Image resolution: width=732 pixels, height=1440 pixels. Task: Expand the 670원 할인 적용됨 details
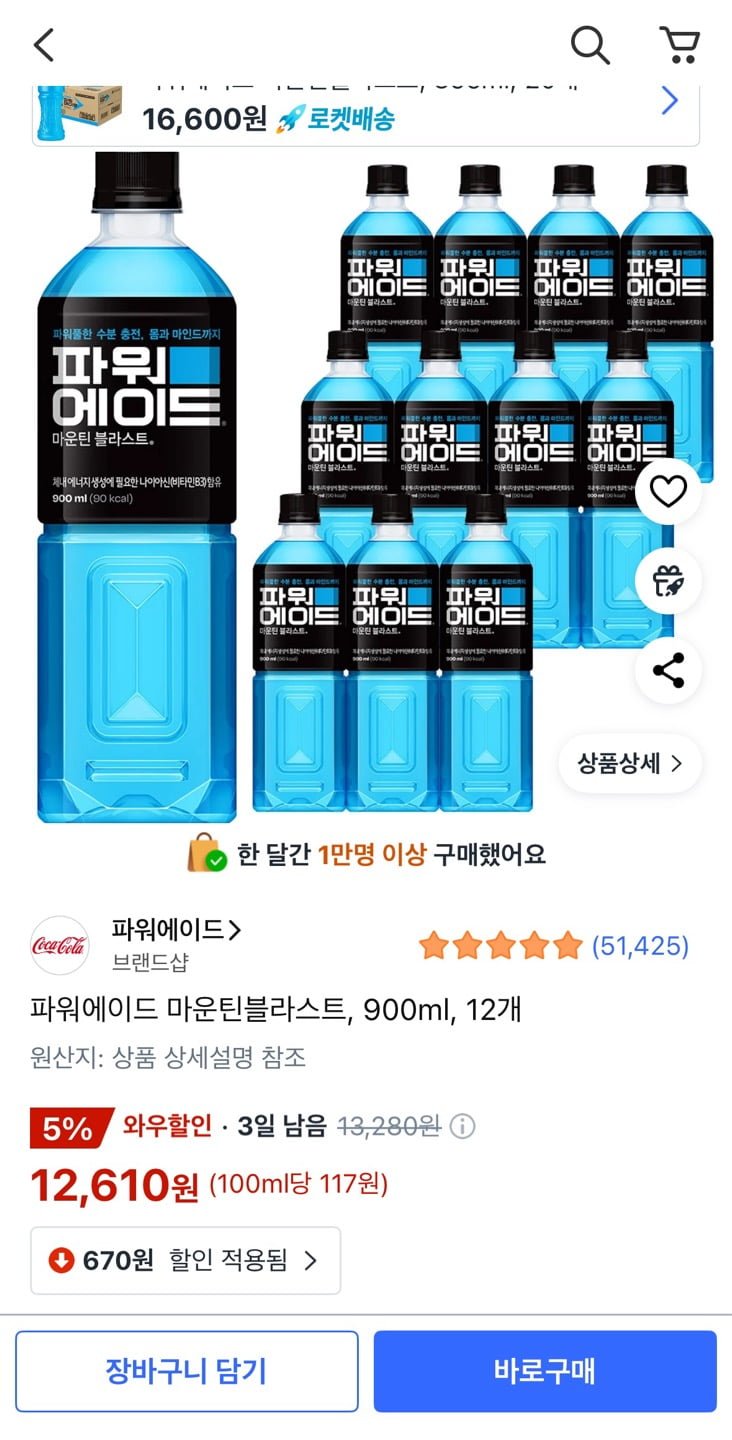click(x=186, y=1260)
